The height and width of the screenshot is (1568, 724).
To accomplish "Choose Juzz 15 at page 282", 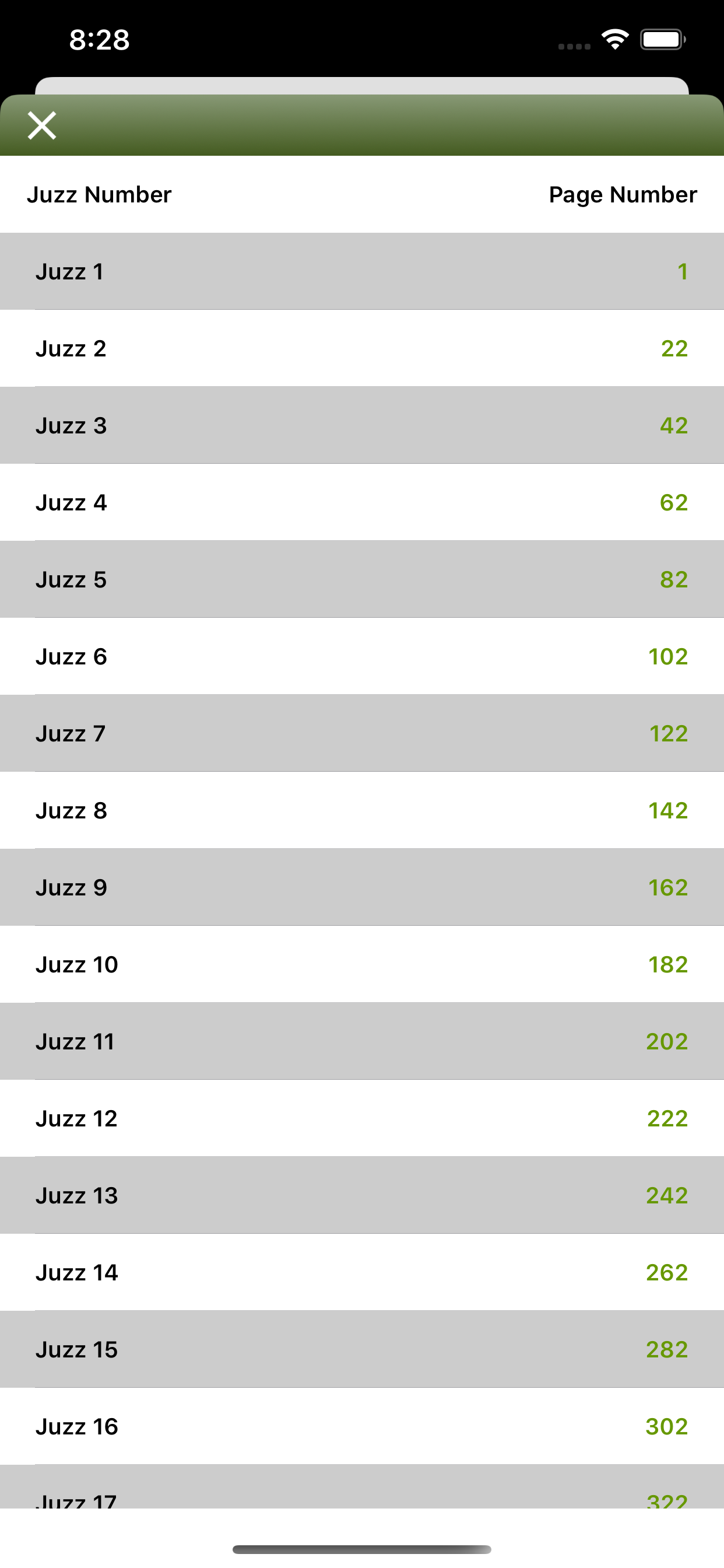I will coord(362,1349).
